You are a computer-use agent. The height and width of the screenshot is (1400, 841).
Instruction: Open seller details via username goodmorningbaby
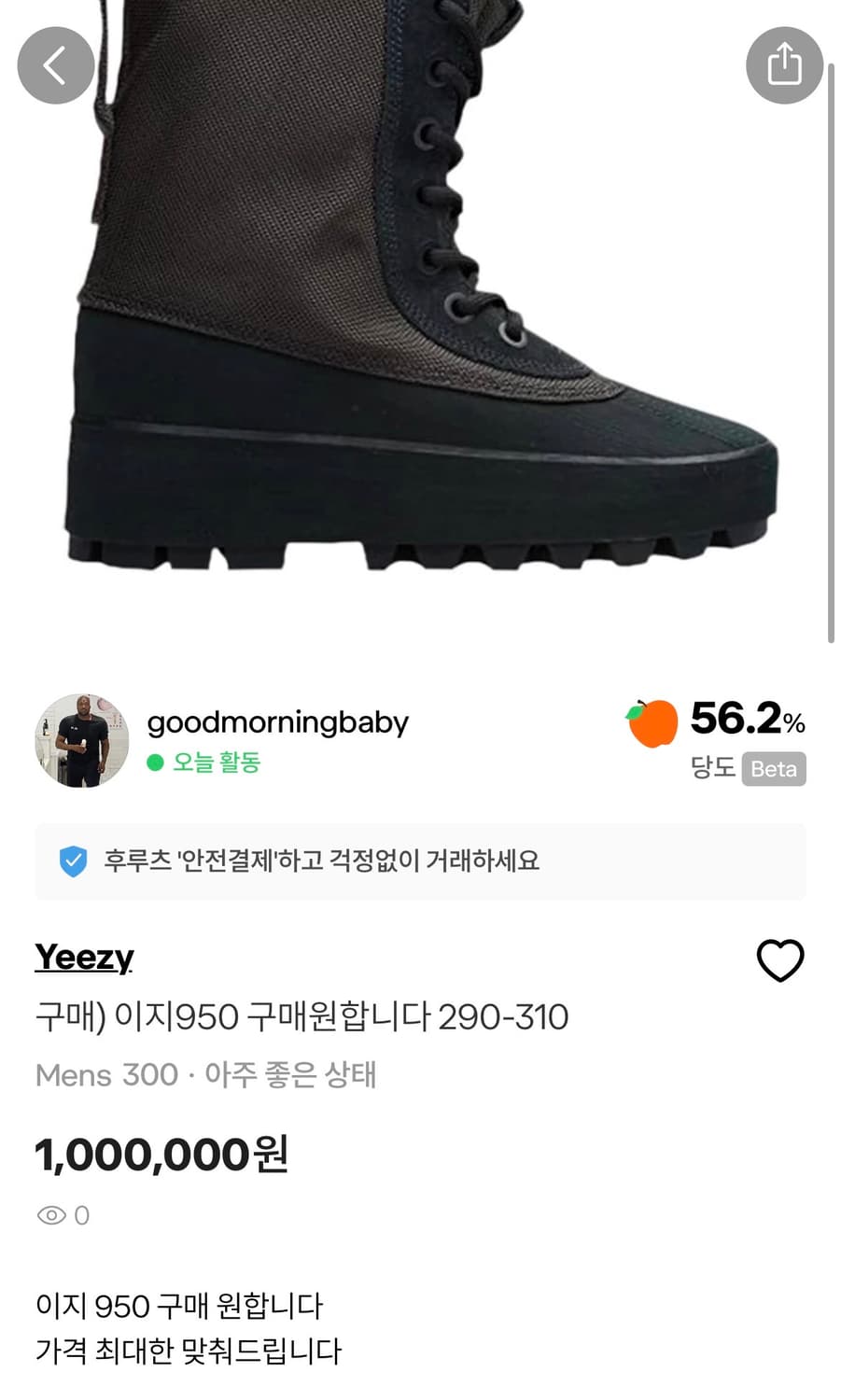pos(277,721)
